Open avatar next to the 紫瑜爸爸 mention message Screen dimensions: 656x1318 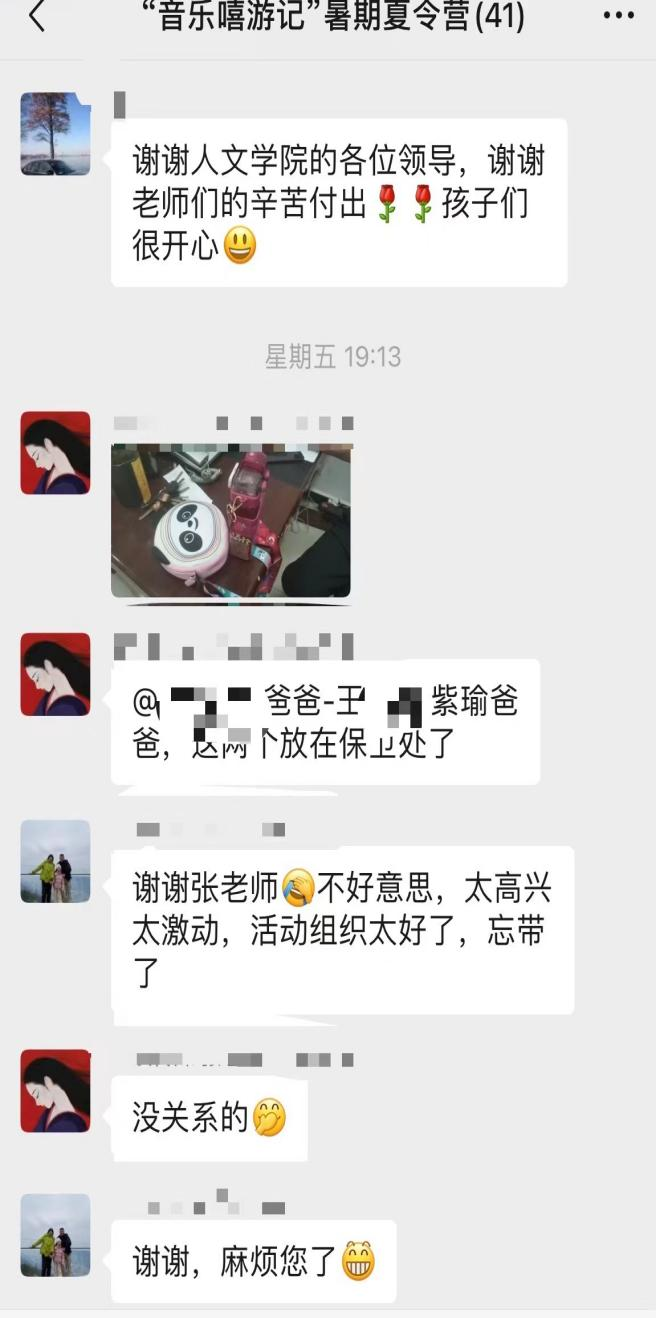tap(56, 674)
